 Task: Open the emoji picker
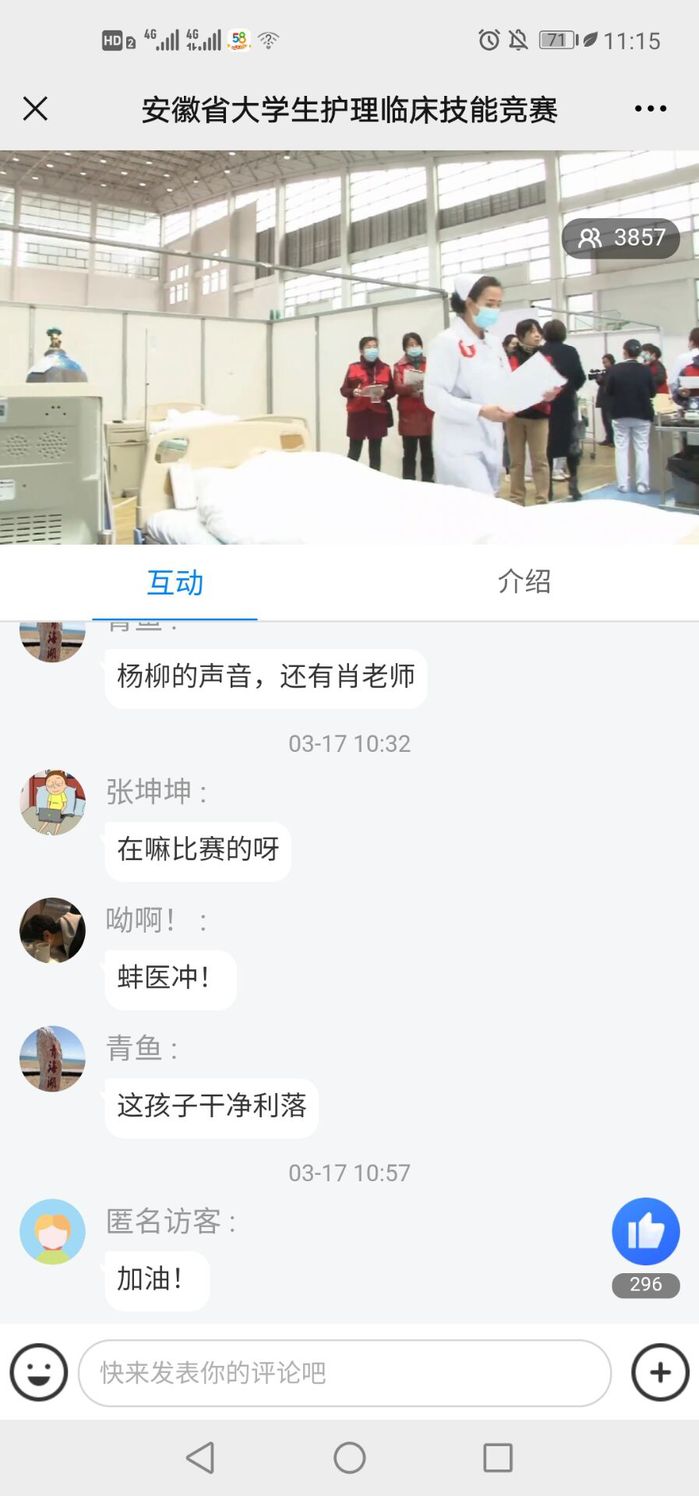(x=39, y=1372)
